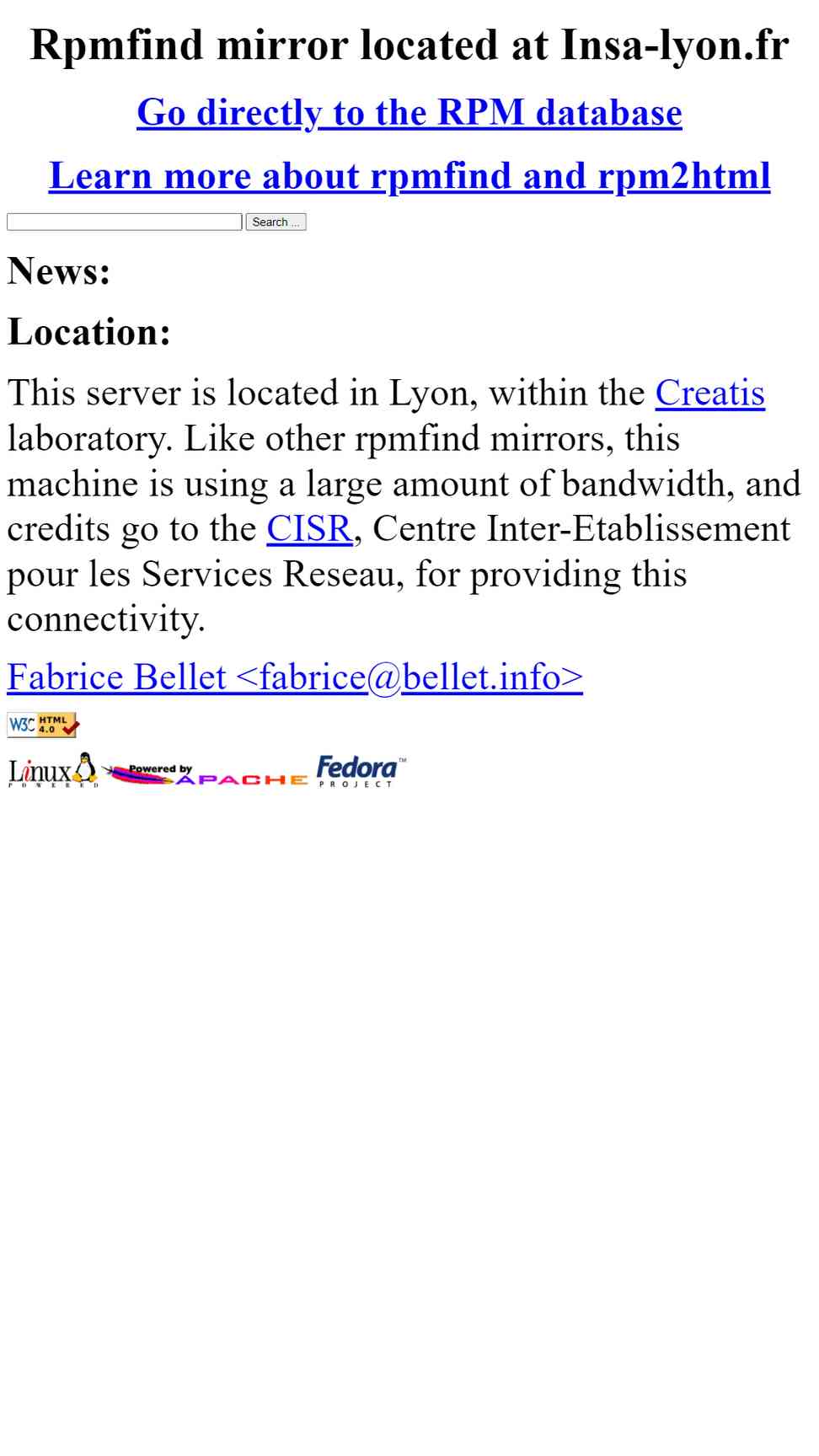Open the 'Go directly to the RPM database' link
This screenshot has height=1456, width=819.
(x=409, y=112)
